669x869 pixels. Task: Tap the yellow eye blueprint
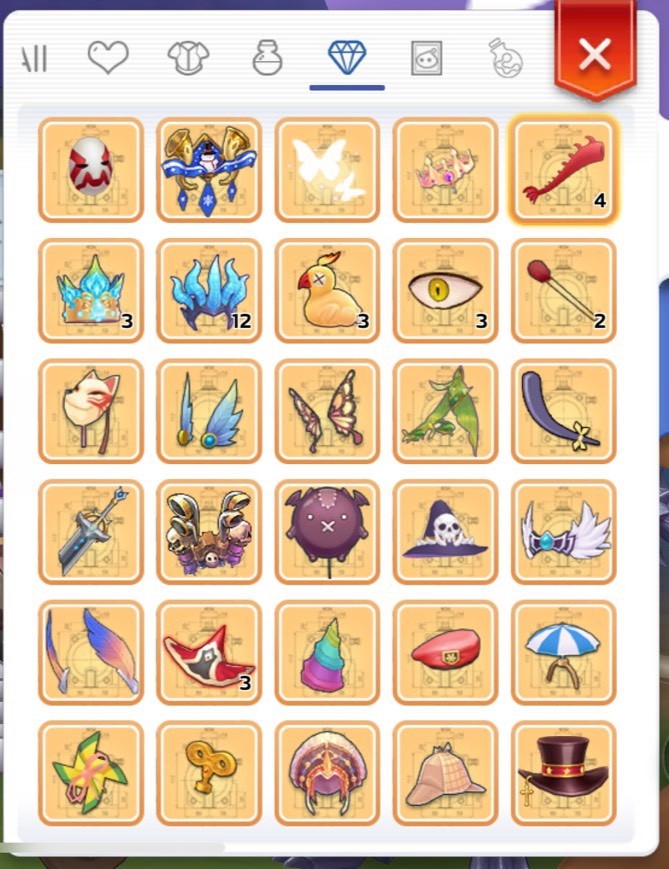[x=445, y=290]
